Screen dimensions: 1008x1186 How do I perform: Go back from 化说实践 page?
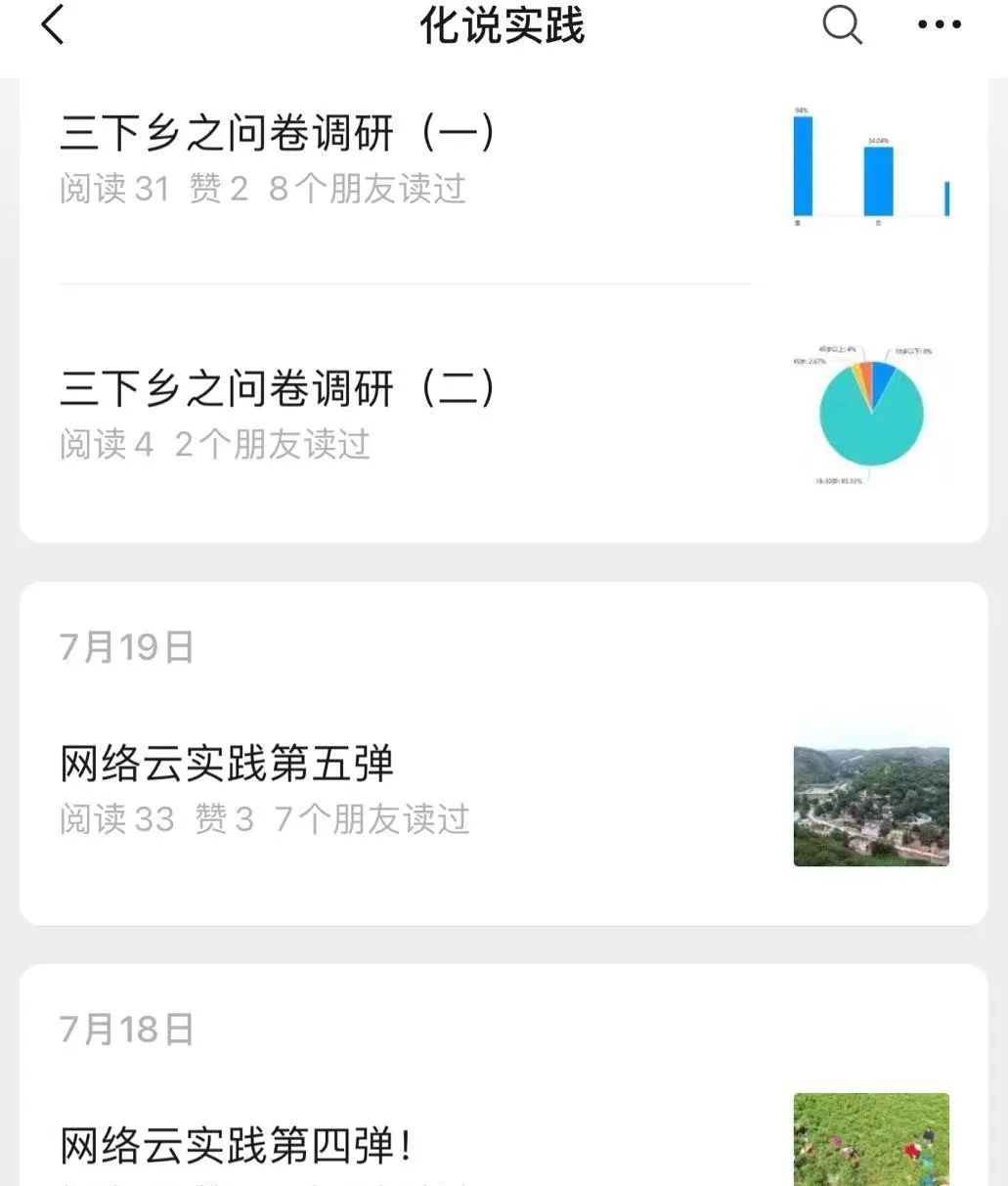(x=54, y=25)
